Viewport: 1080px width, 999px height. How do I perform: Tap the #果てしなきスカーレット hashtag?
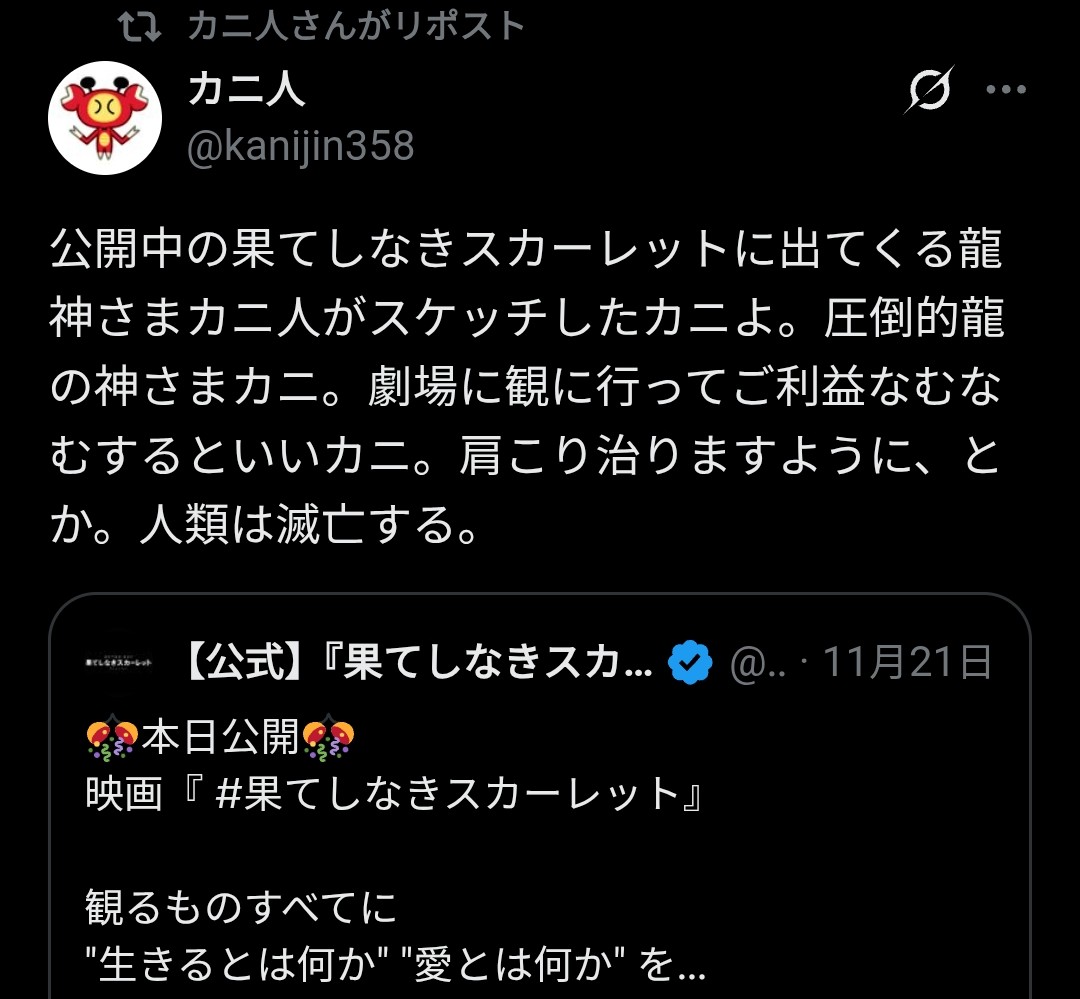pos(447,795)
